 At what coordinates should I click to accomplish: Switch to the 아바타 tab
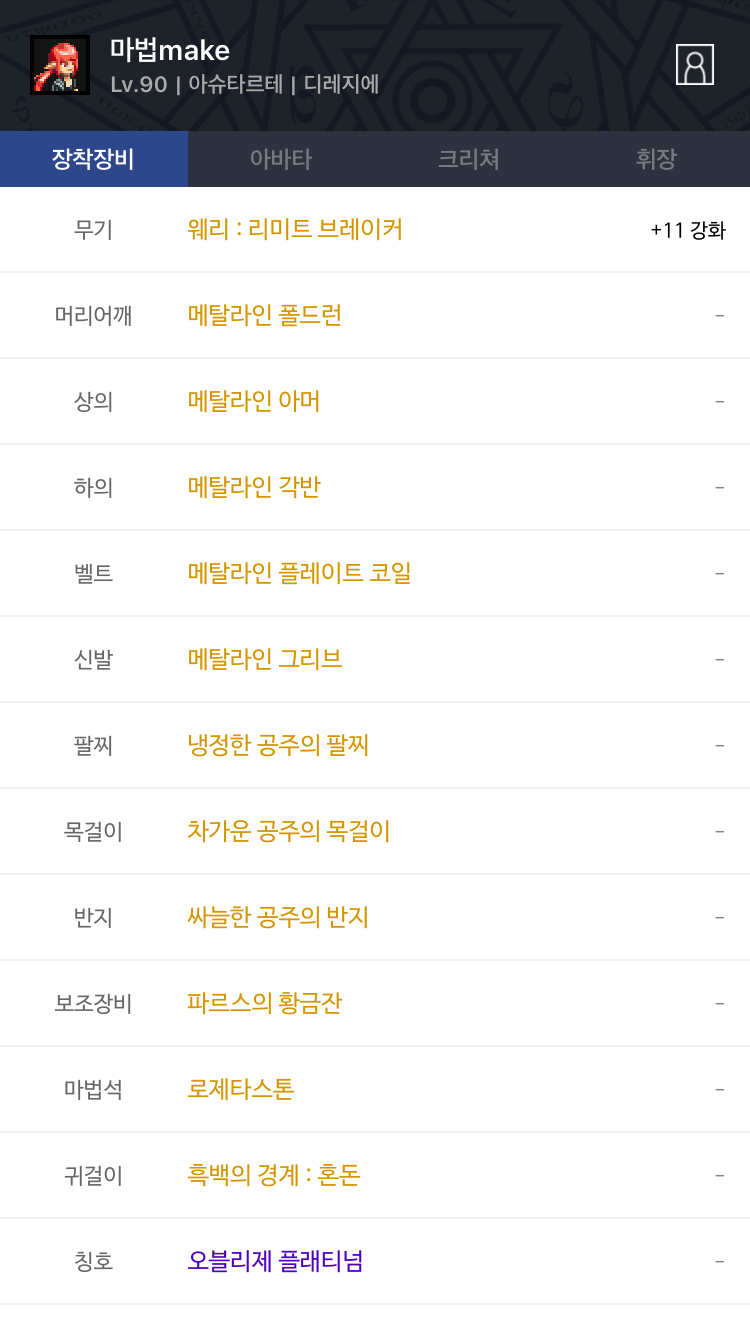click(x=281, y=159)
